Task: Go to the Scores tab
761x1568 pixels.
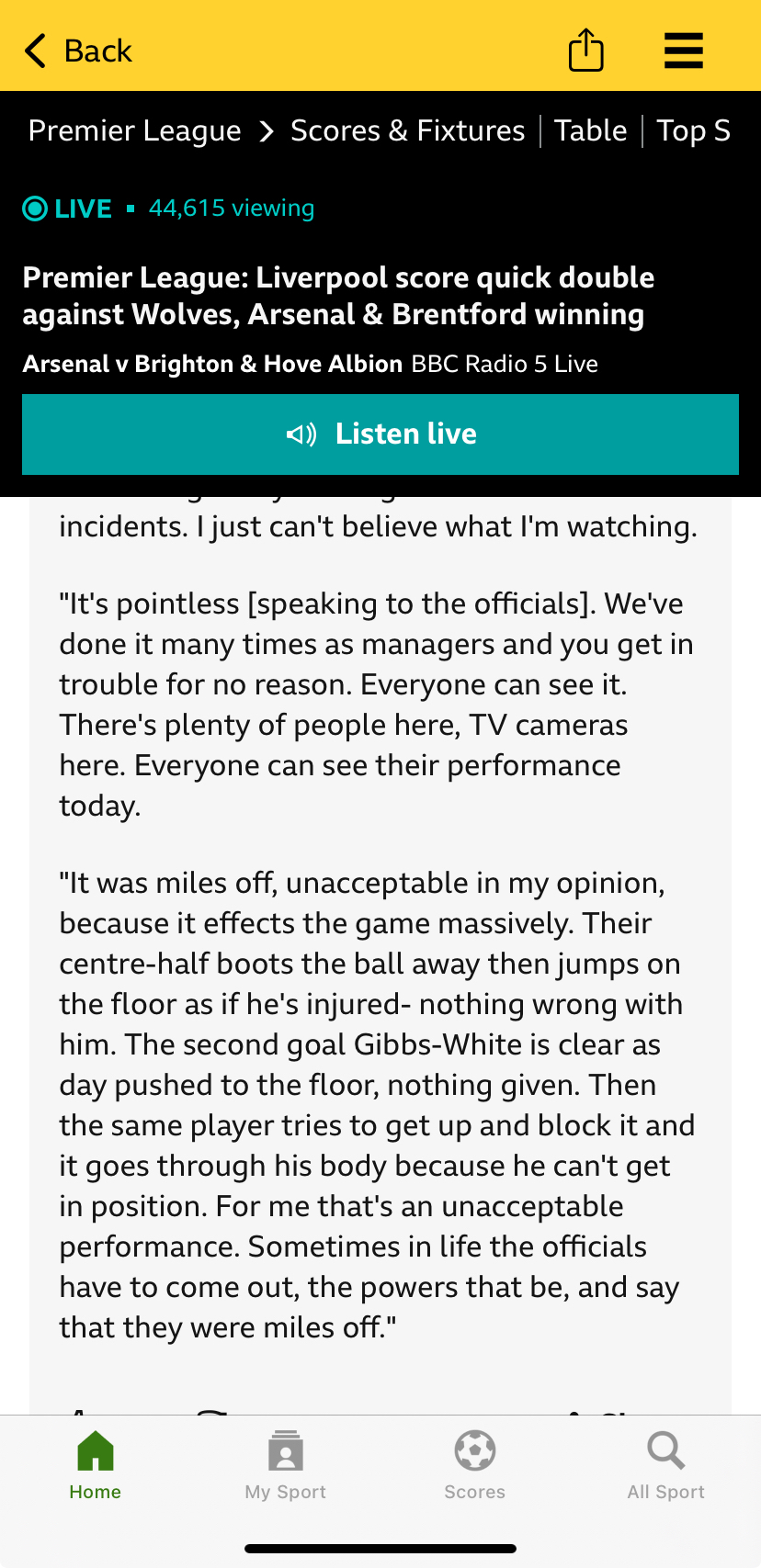Action: point(475,1465)
